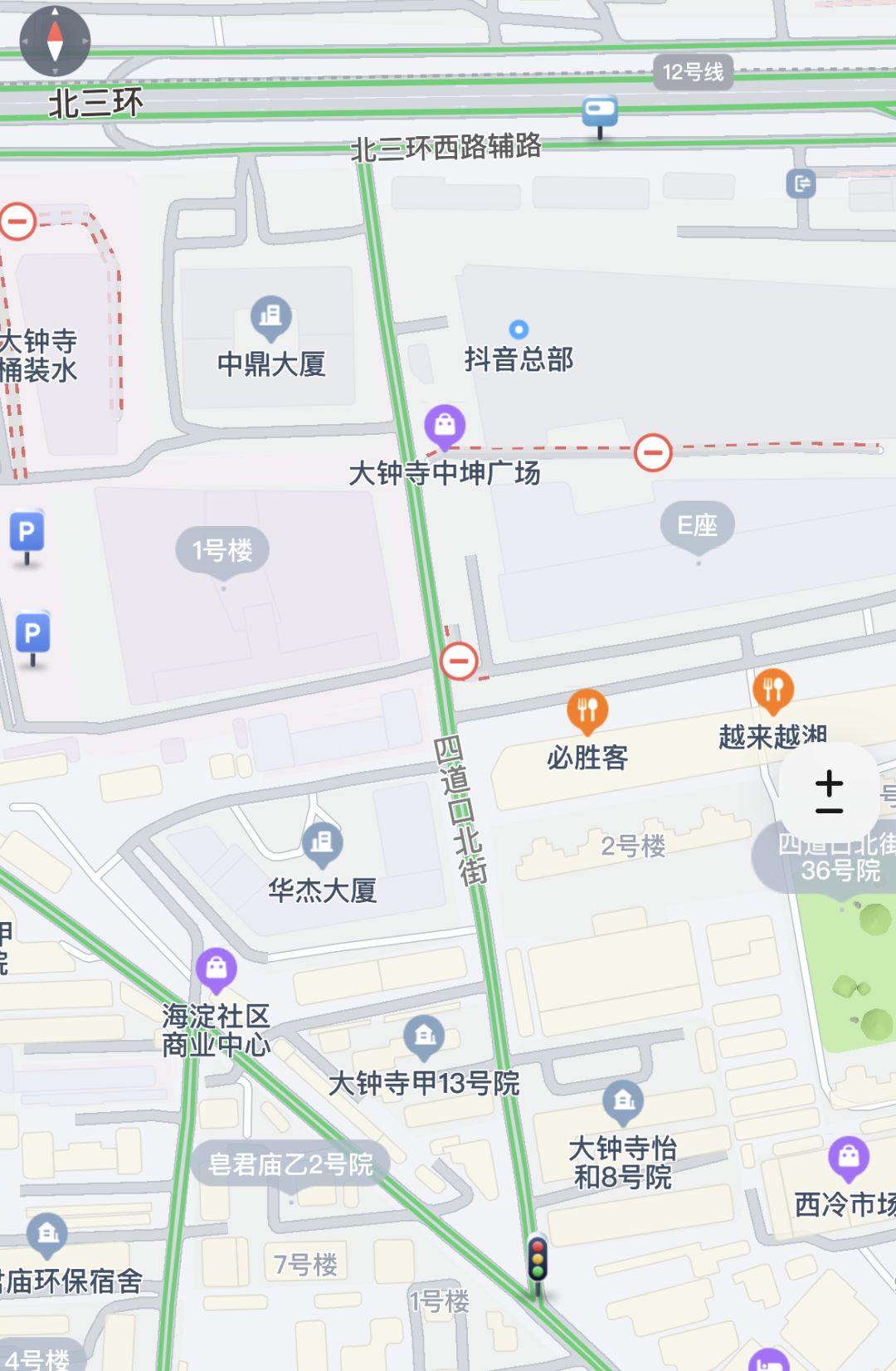Image resolution: width=896 pixels, height=1371 pixels.
Task: Open the 西冷市场 shopping marker
Action: tap(849, 1157)
